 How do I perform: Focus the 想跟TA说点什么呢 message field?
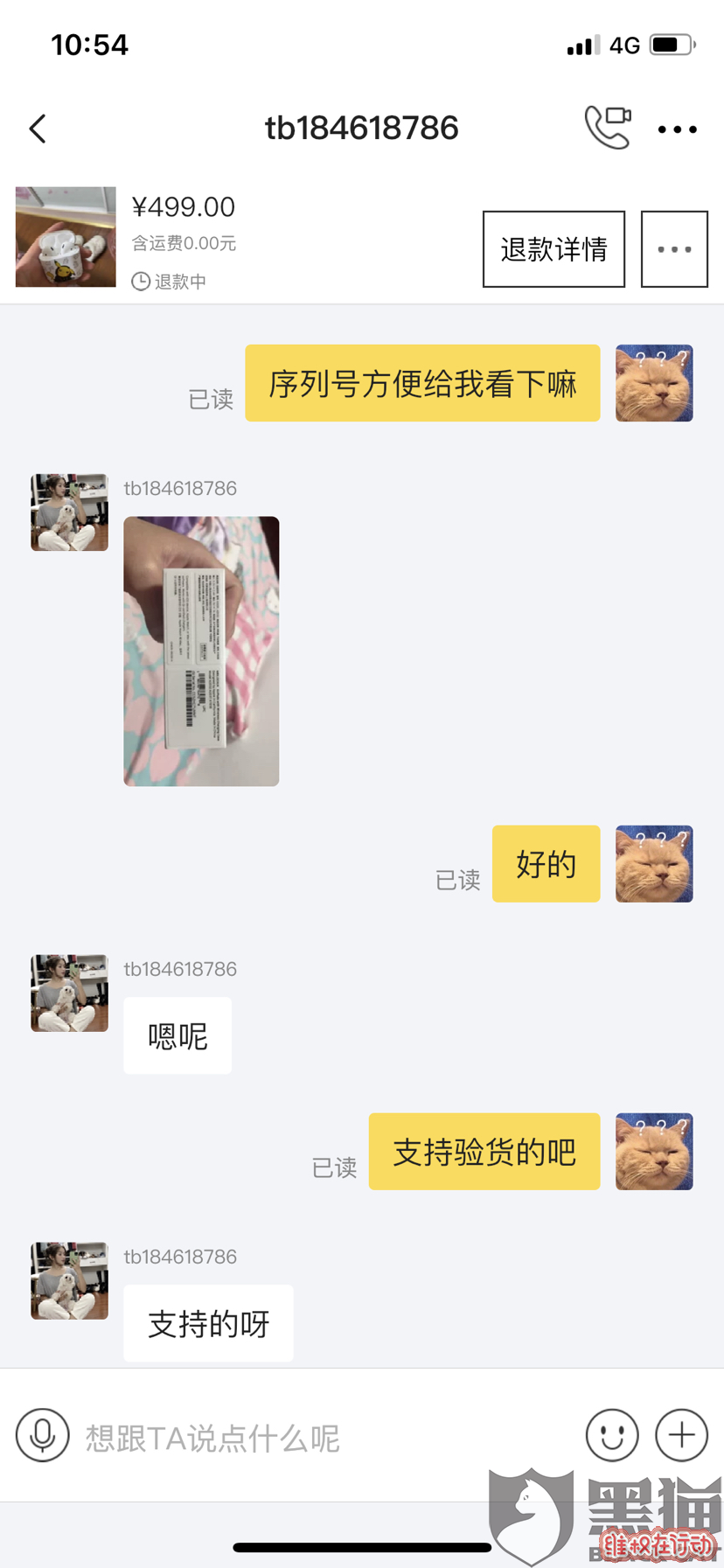(x=324, y=1437)
